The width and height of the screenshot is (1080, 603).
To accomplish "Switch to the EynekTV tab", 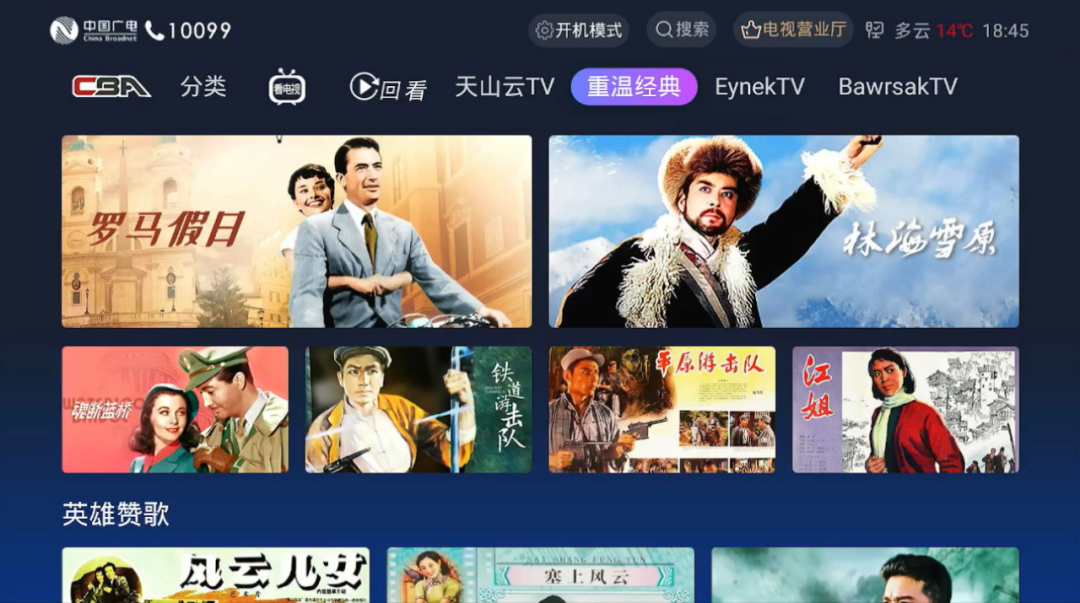I will tap(759, 87).
